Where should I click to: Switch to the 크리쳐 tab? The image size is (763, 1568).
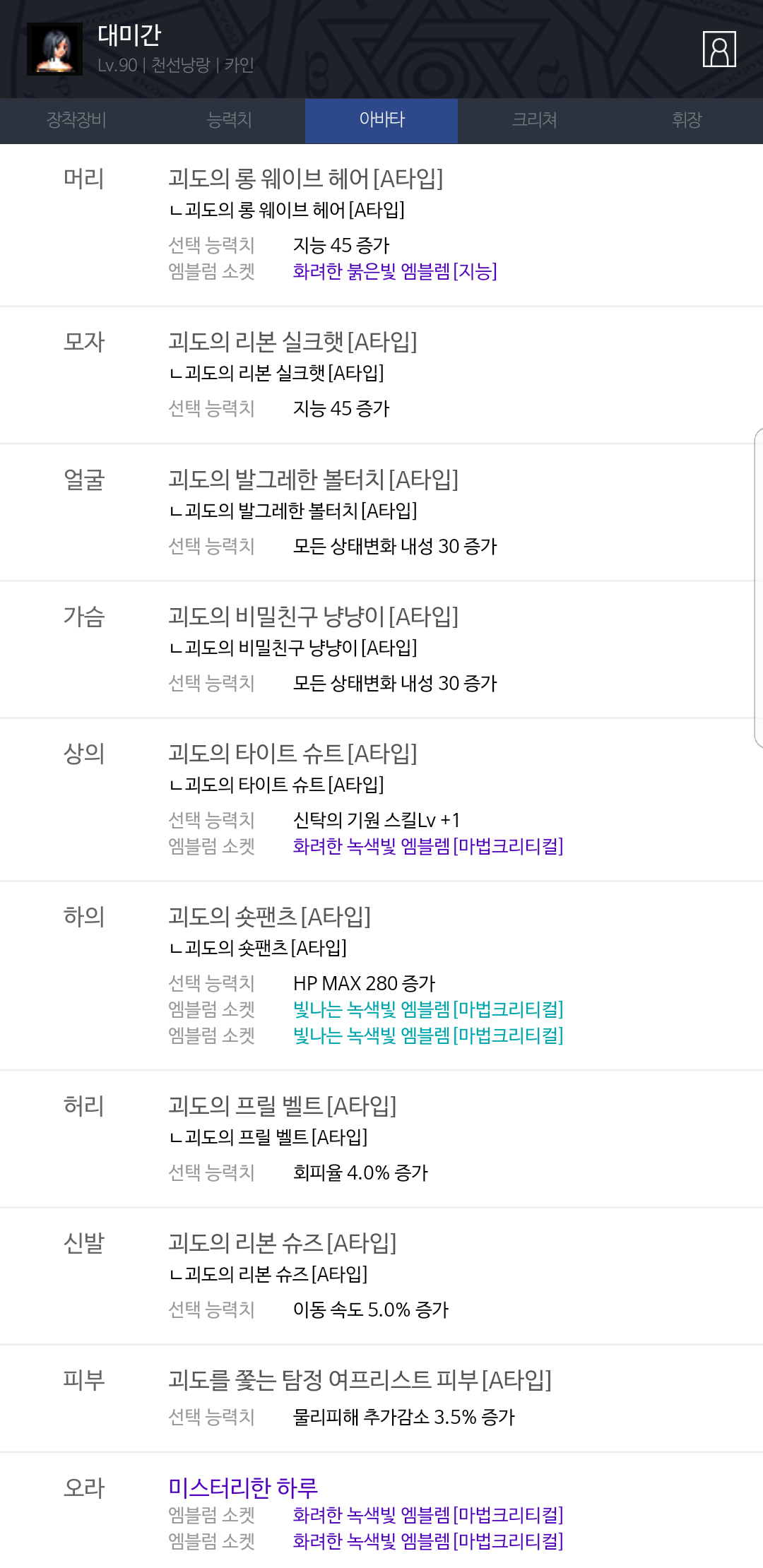(534, 120)
